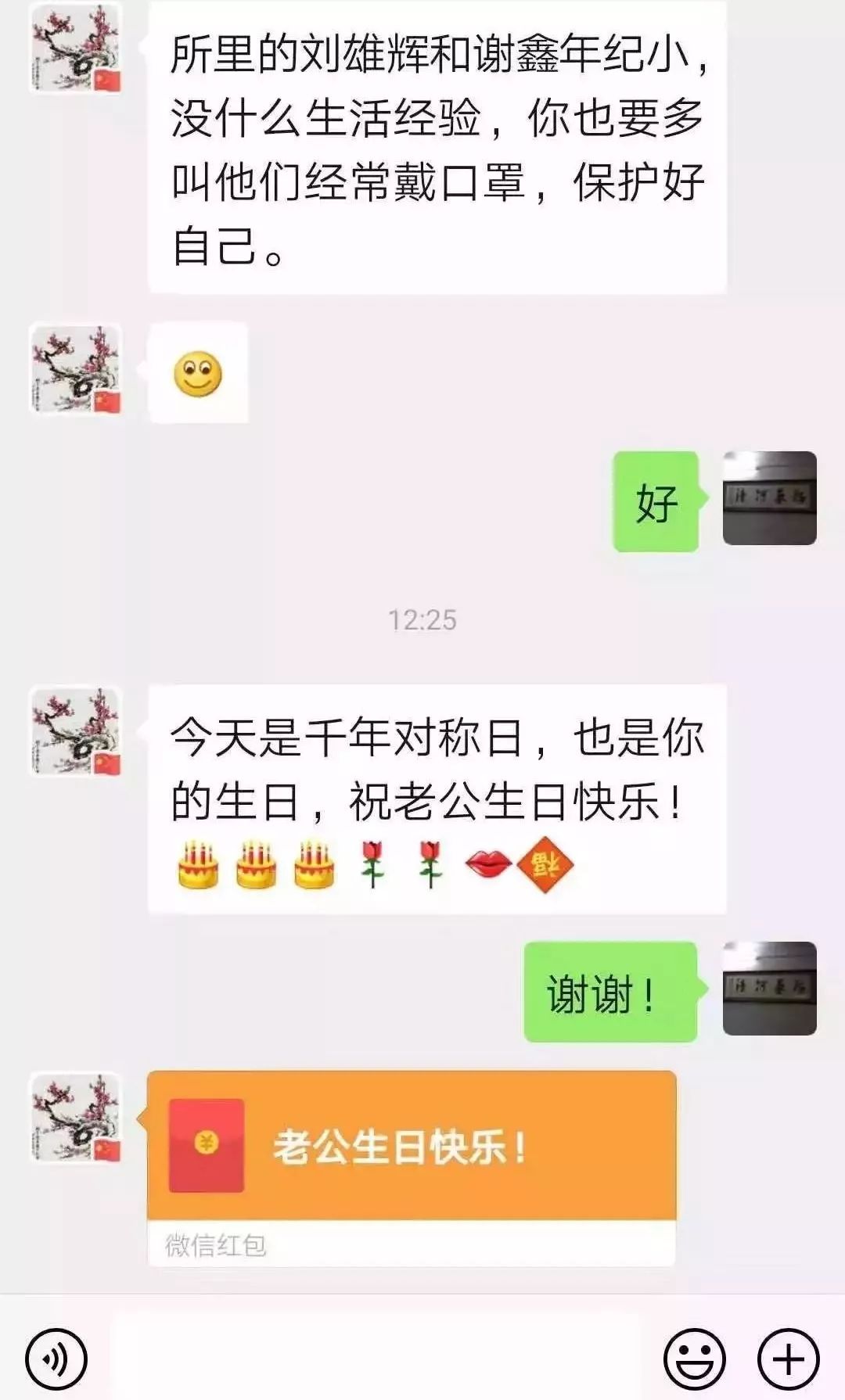This screenshot has height=1400, width=845.
Task: Open sender's avatar beside the red packet
Action: click(x=76, y=1118)
